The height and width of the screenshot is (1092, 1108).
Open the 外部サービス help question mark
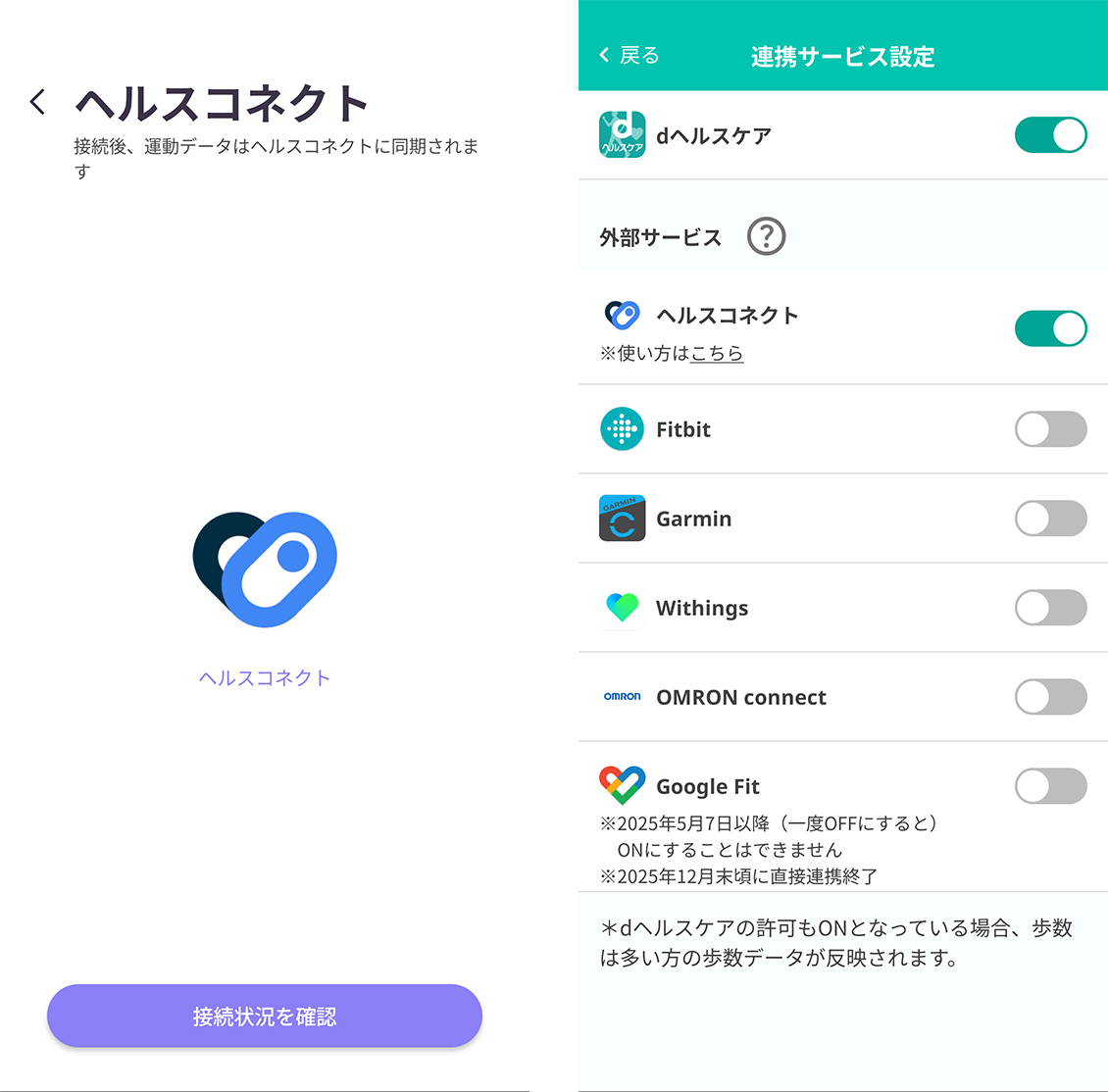tap(766, 236)
